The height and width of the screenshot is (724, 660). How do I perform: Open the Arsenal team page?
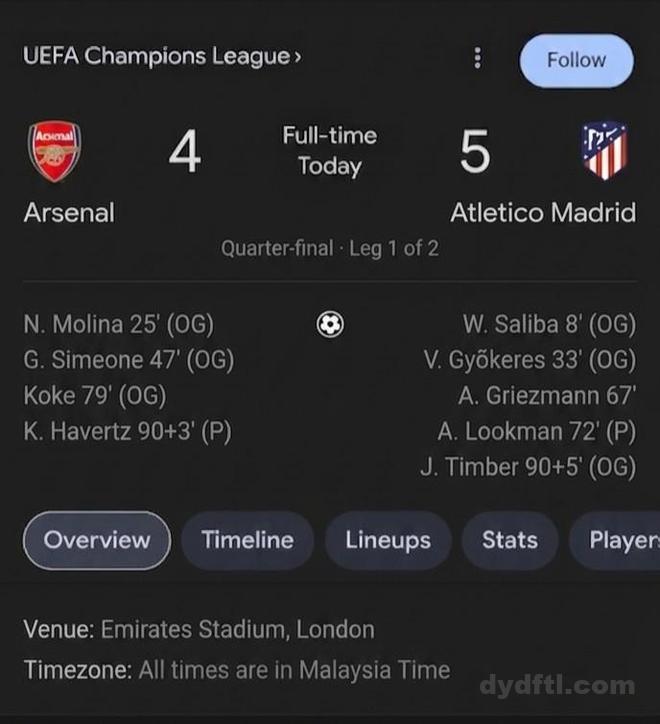[x=58, y=153]
